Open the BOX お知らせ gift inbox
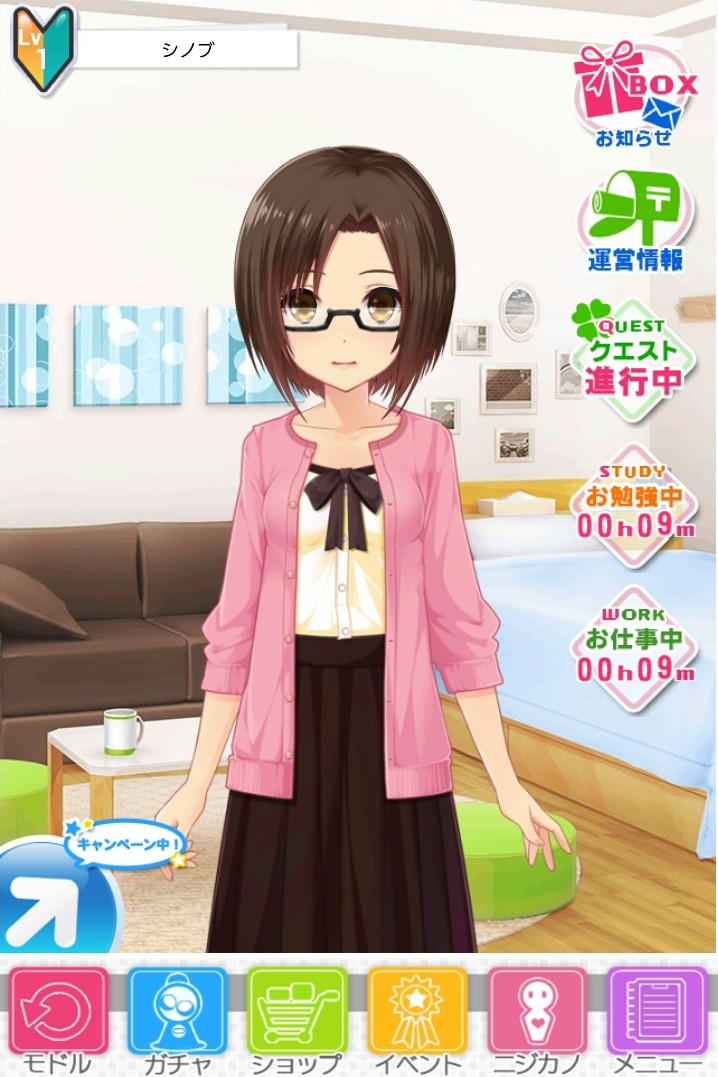718x1077 pixels. click(x=634, y=93)
